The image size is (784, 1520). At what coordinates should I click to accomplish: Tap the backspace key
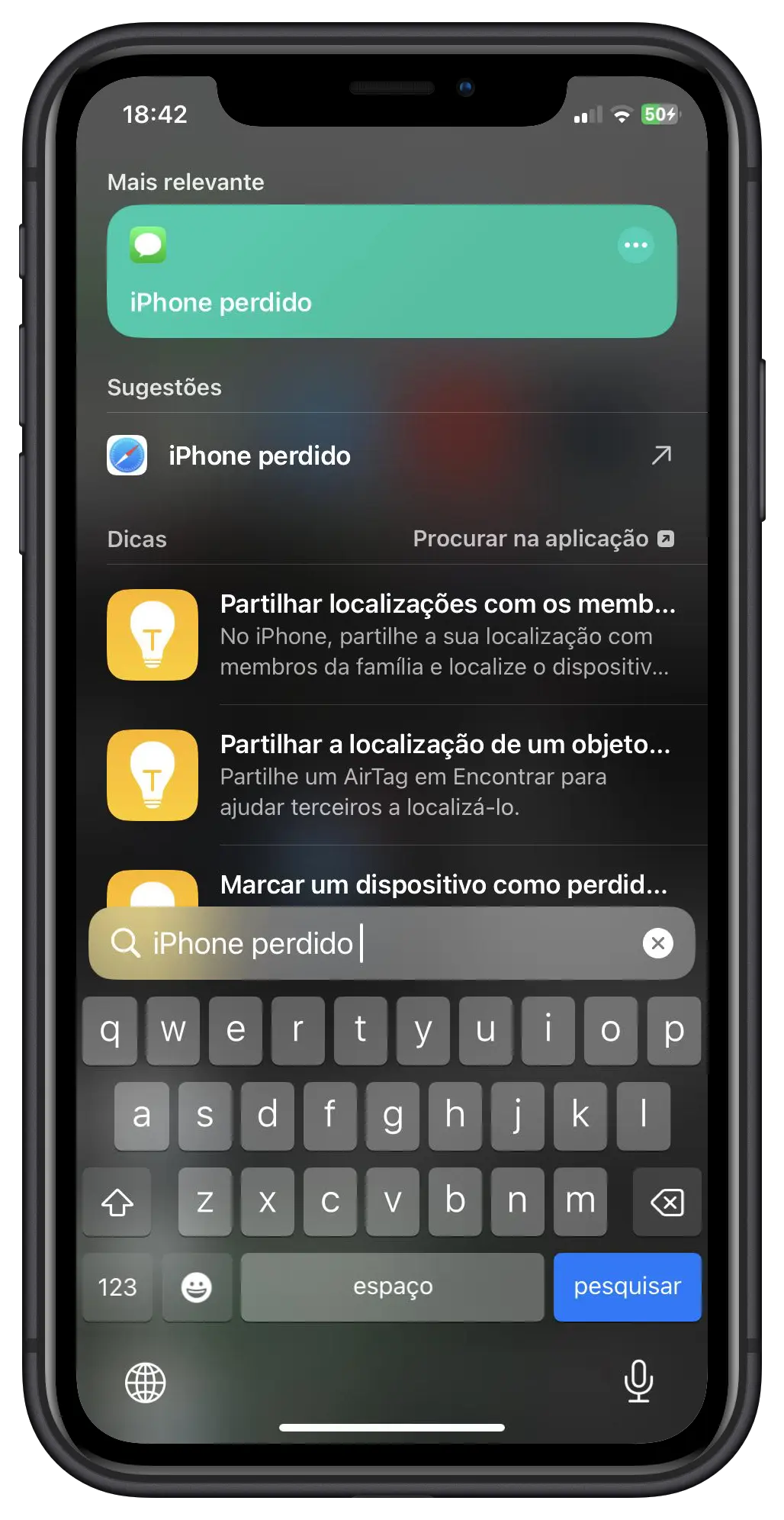click(667, 1202)
